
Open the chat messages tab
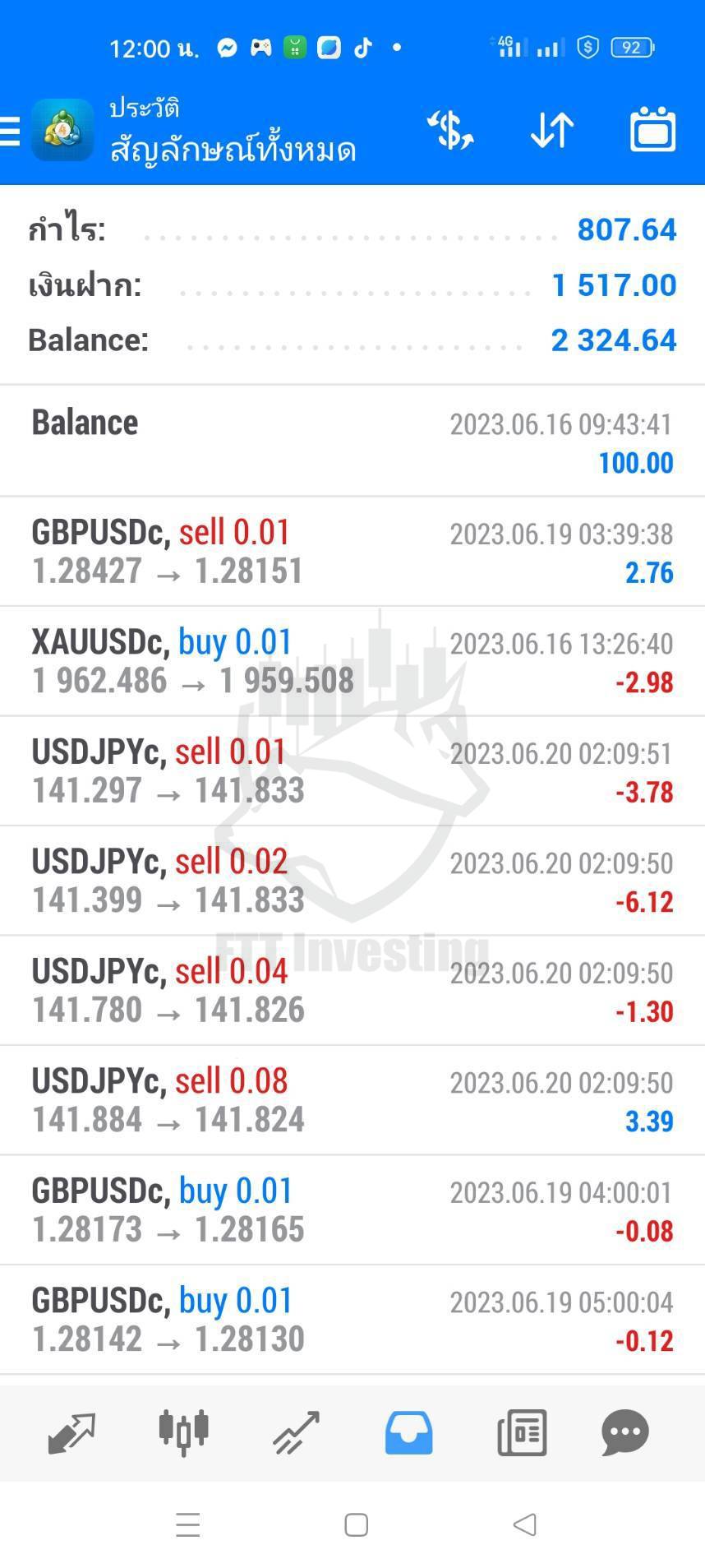point(625,1433)
